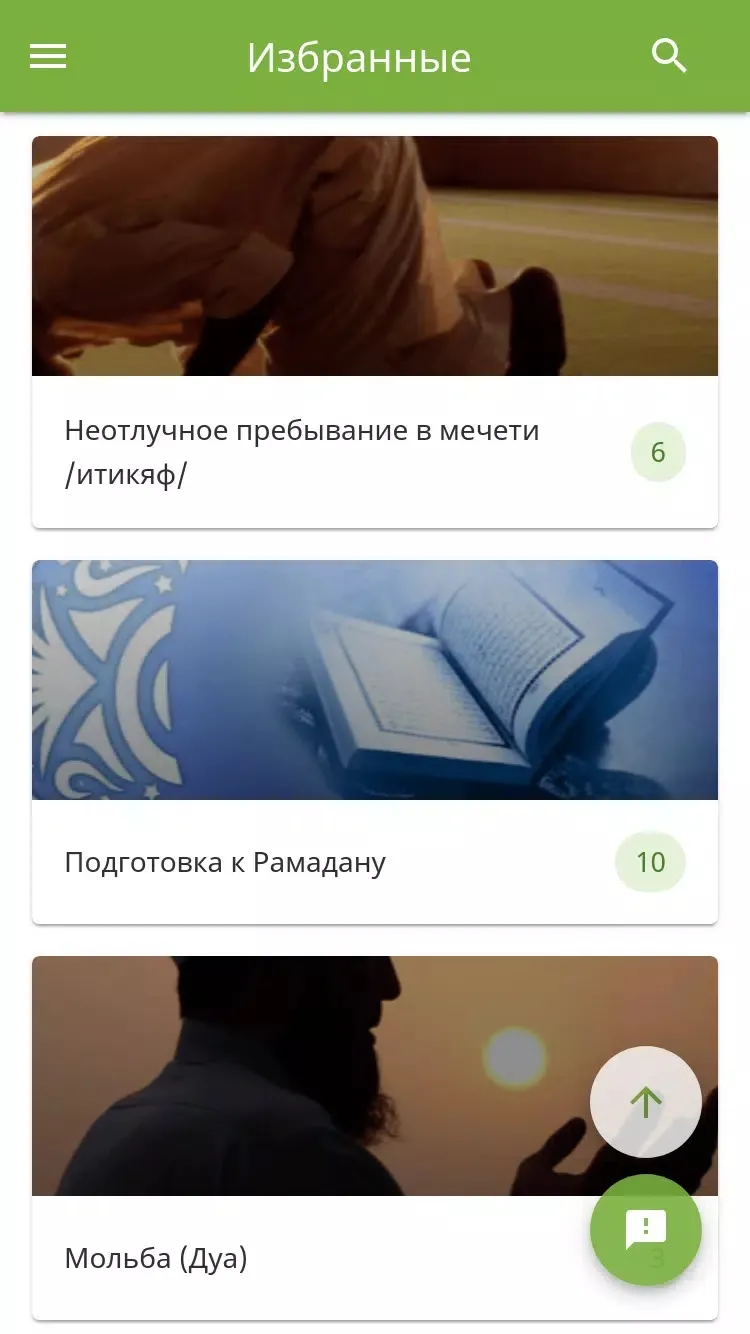Open search in Избранные
Screen dimensions: 750x1334
coord(669,56)
